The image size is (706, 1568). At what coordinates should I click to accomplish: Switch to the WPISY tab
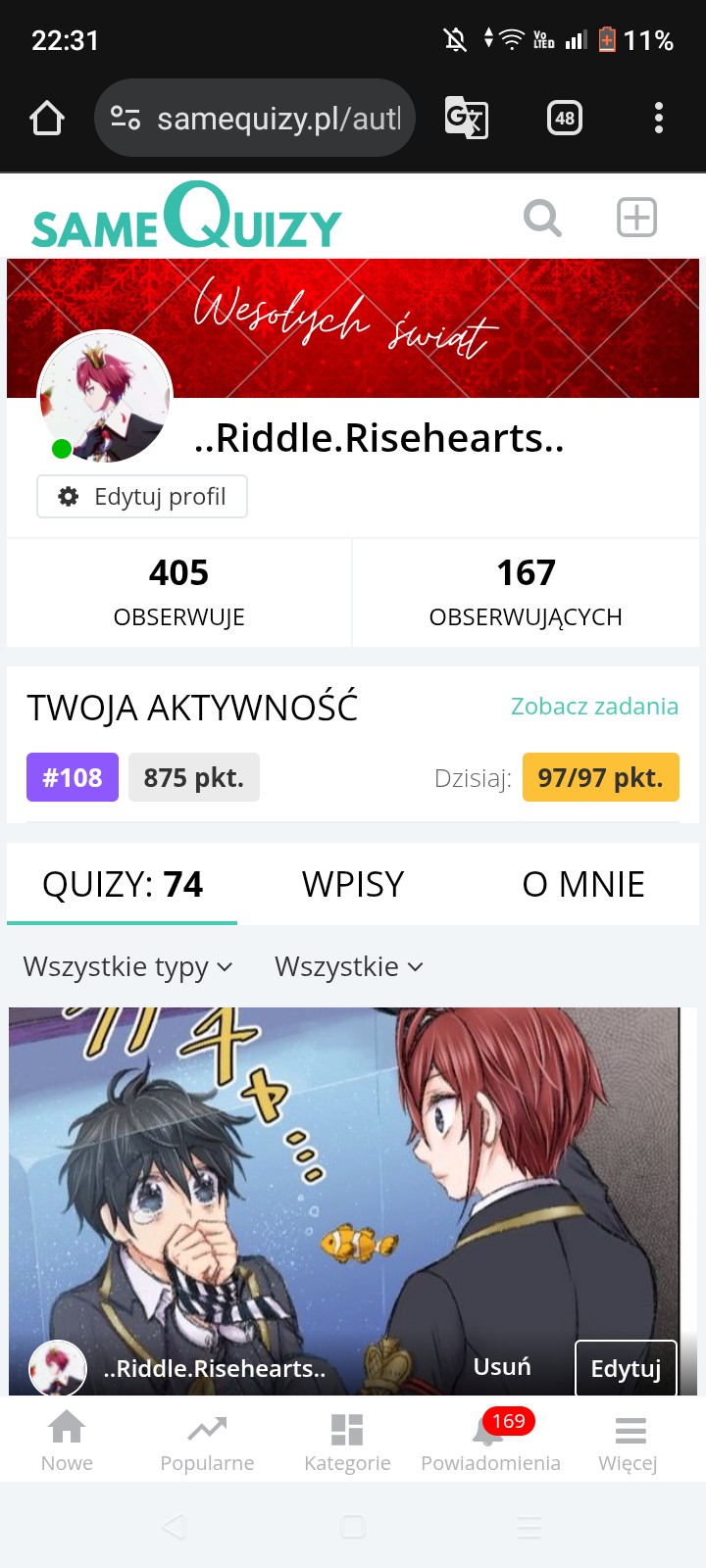(x=353, y=884)
